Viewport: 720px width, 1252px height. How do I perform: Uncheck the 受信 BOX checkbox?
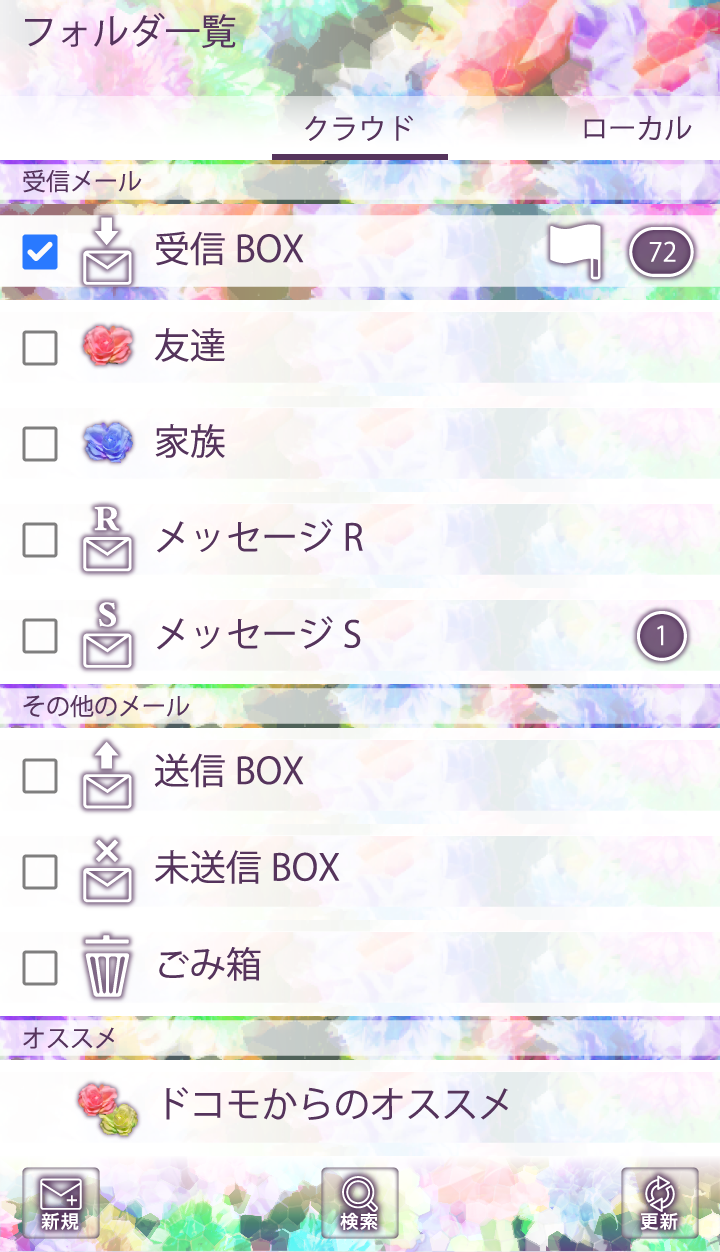[x=40, y=252]
